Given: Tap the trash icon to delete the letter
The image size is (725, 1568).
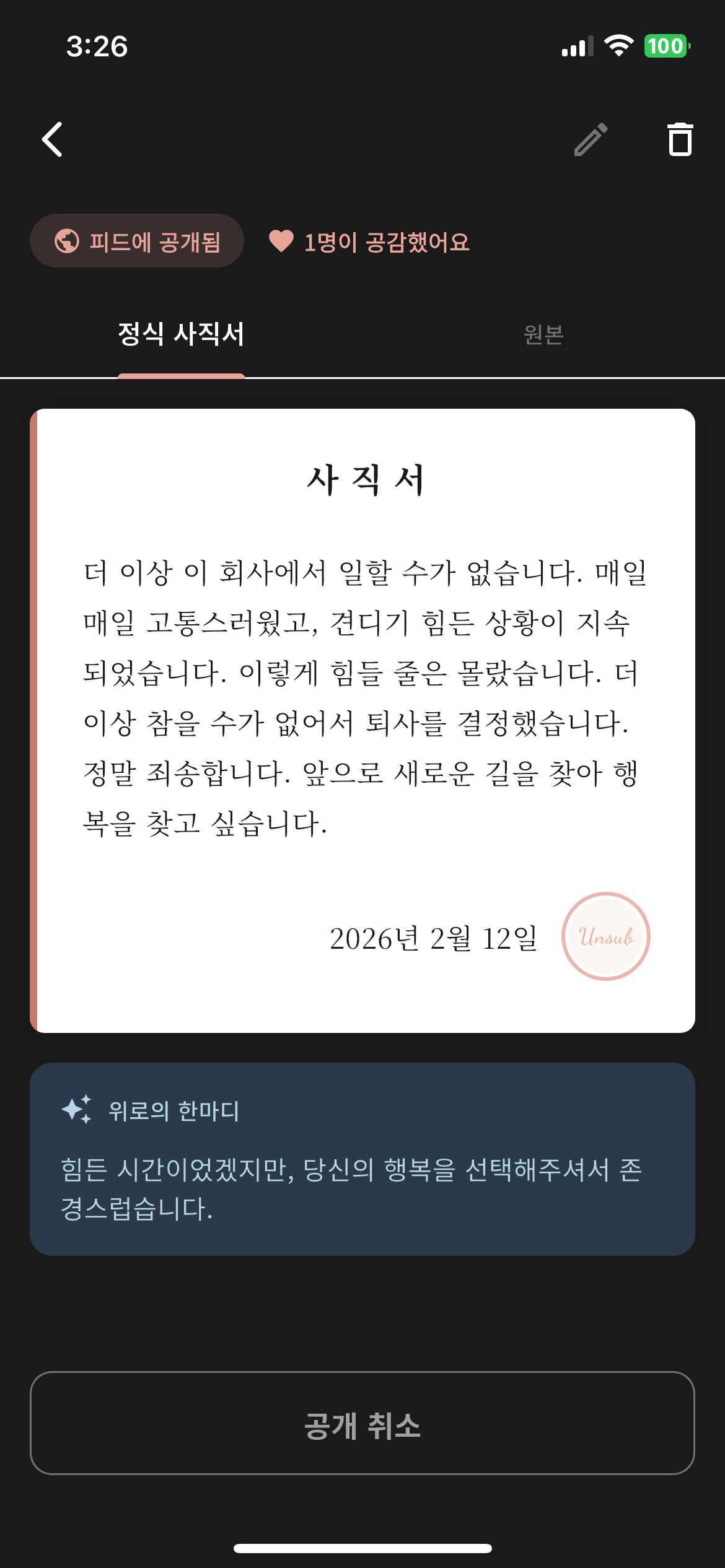Looking at the screenshot, I should click(x=679, y=139).
